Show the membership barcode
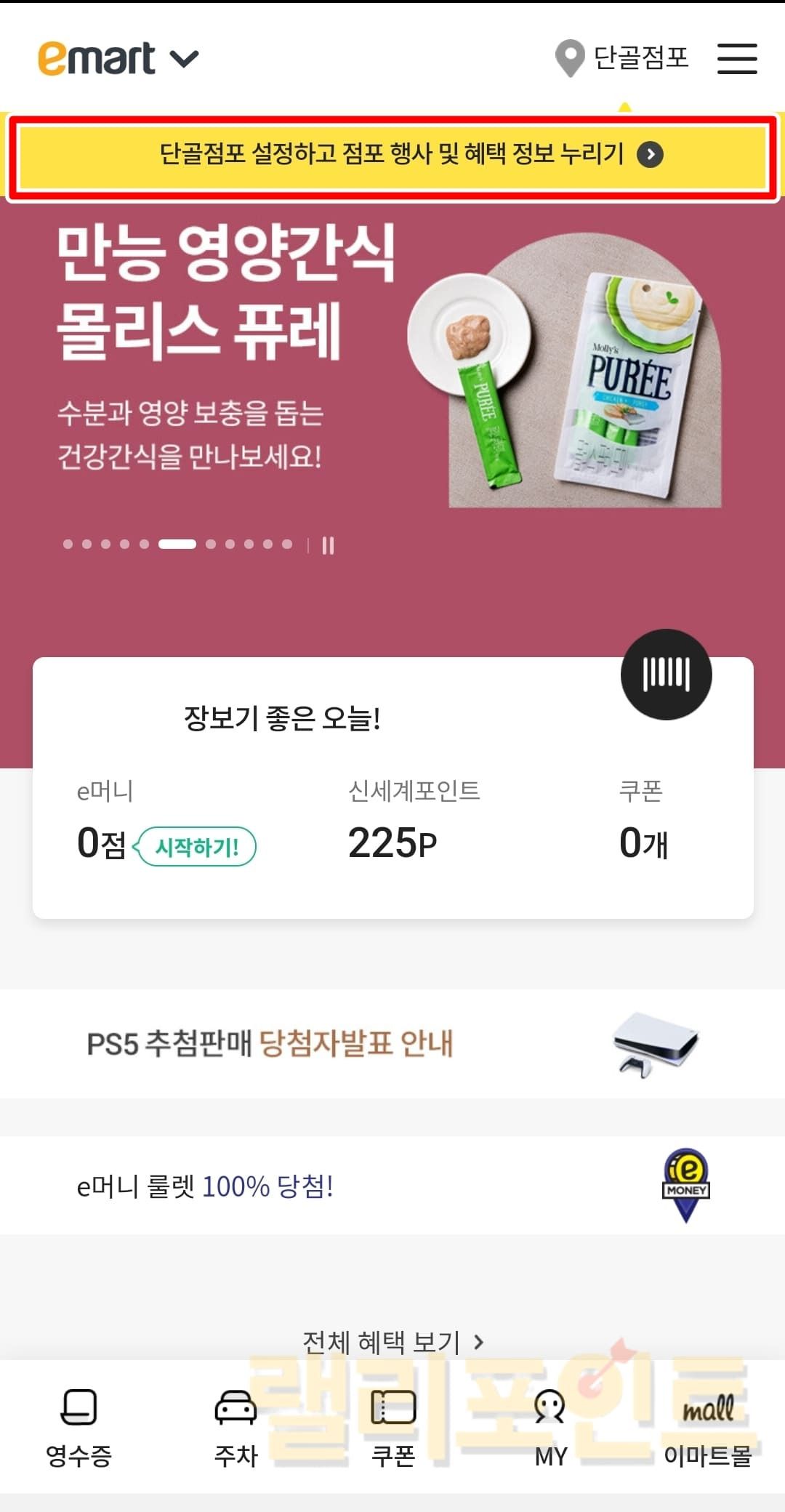This screenshot has width=785, height=1512. 666,675
